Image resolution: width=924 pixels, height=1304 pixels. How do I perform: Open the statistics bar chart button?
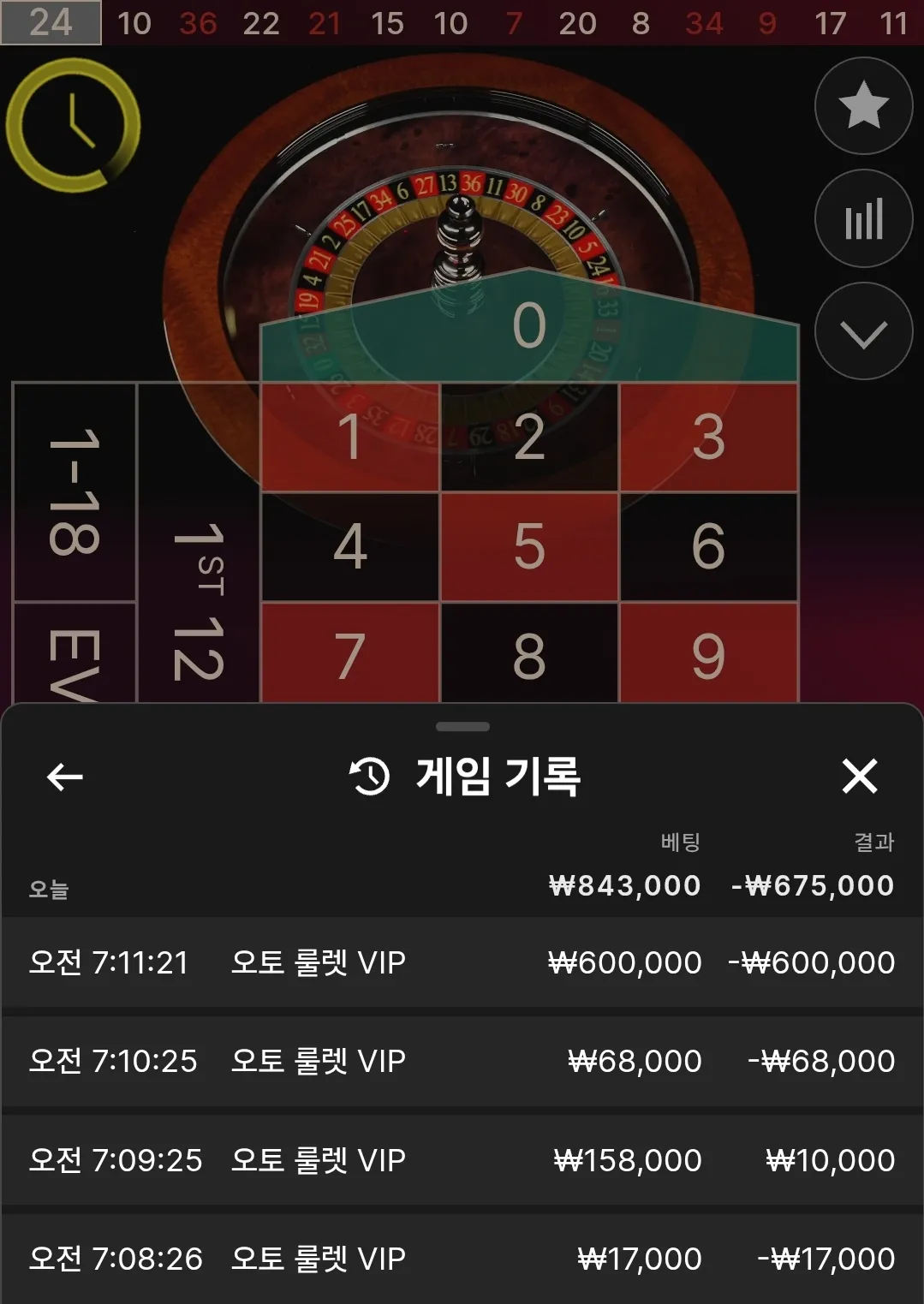point(863,219)
